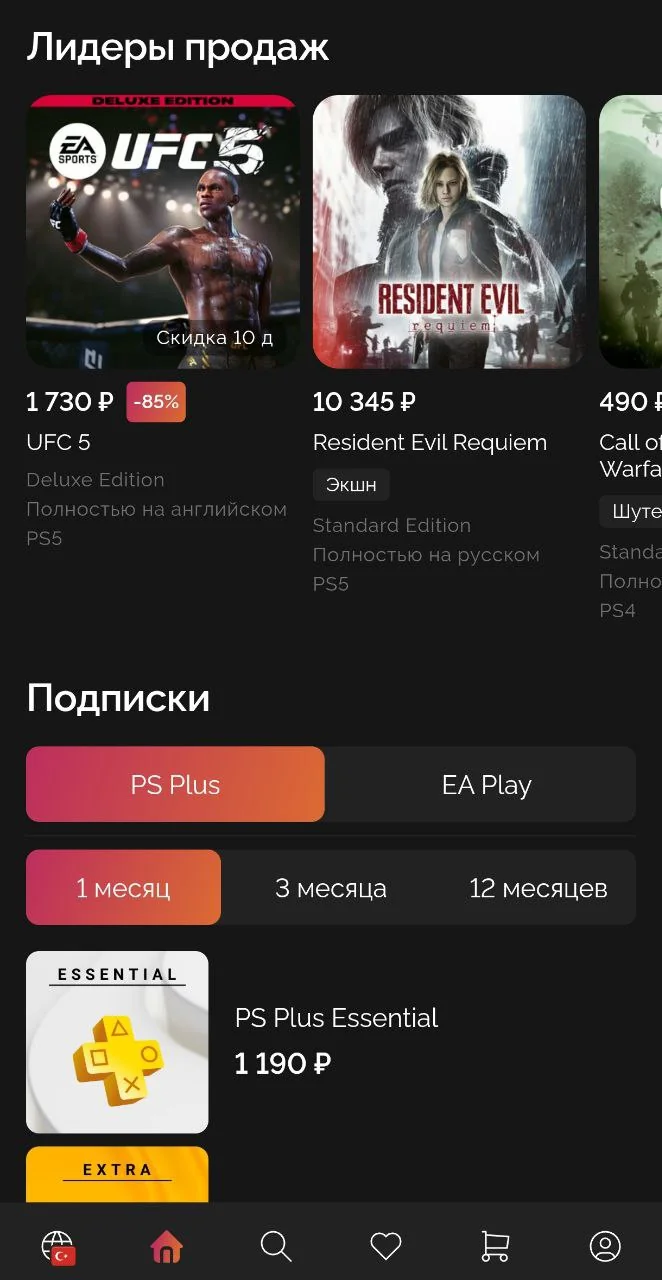Open search from the bottom navigation
Image resolution: width=662 pixels, height=1280 pixels.
coord(276,1246)
